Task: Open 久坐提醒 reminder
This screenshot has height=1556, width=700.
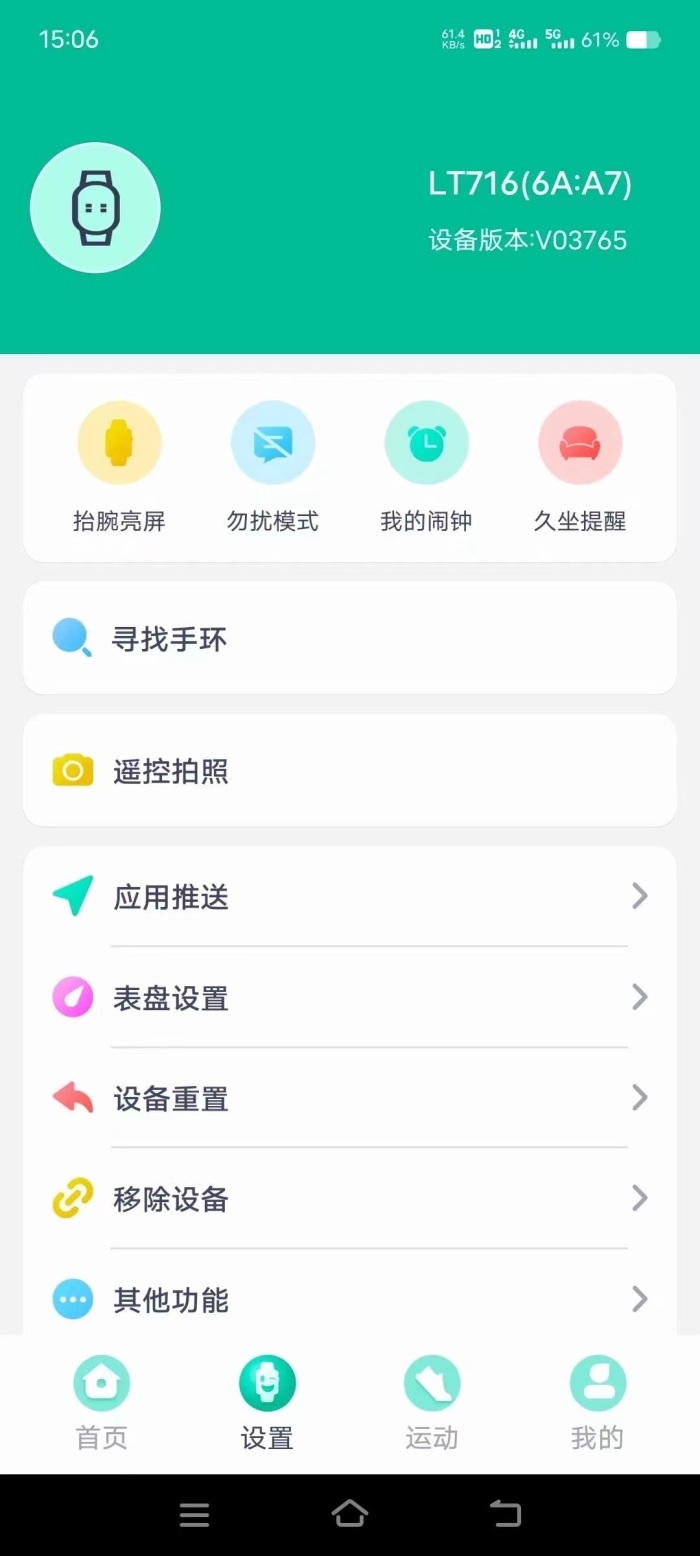Action: 580,467
